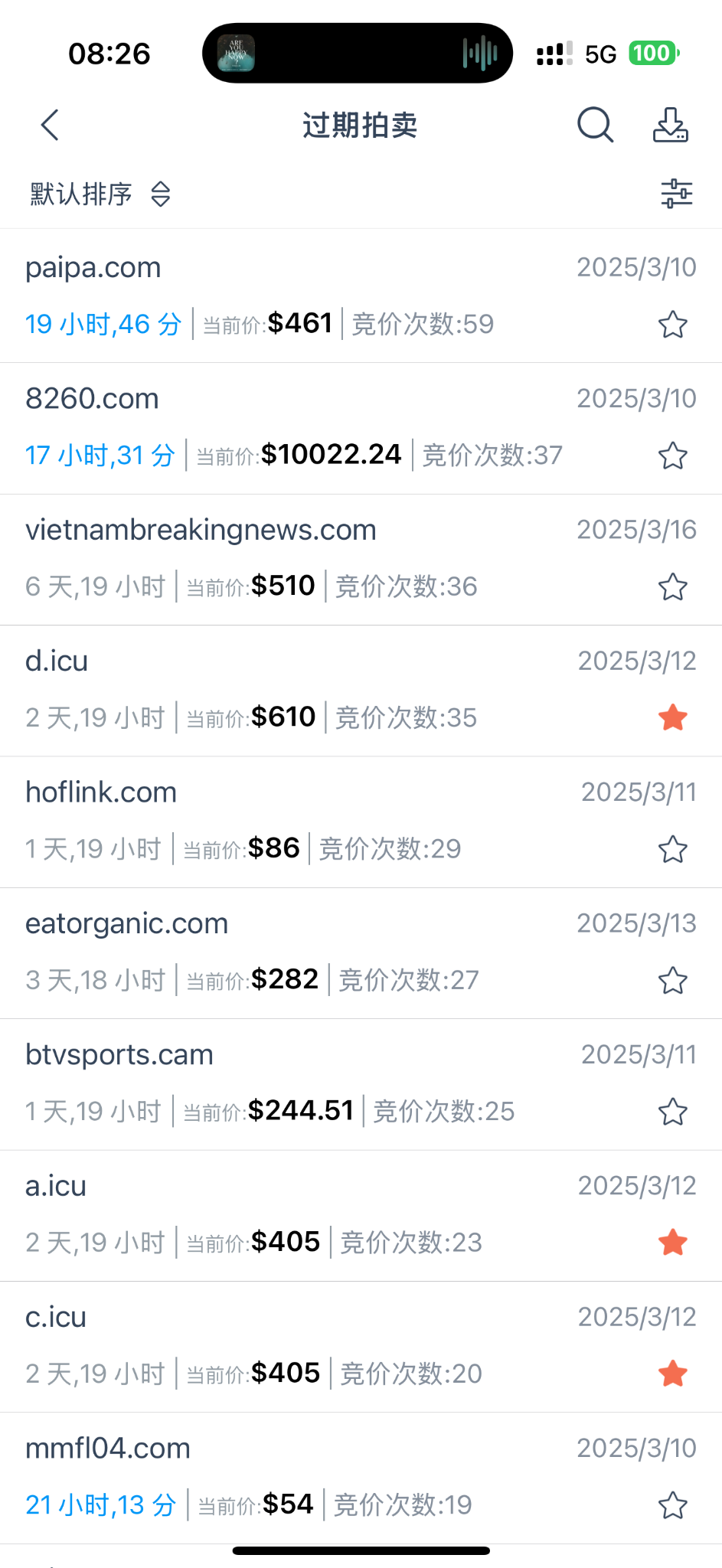This screenshot has height=1568, width=722.
Task: View vietnambreakingnews.com auction details
Action: (201, 531)
